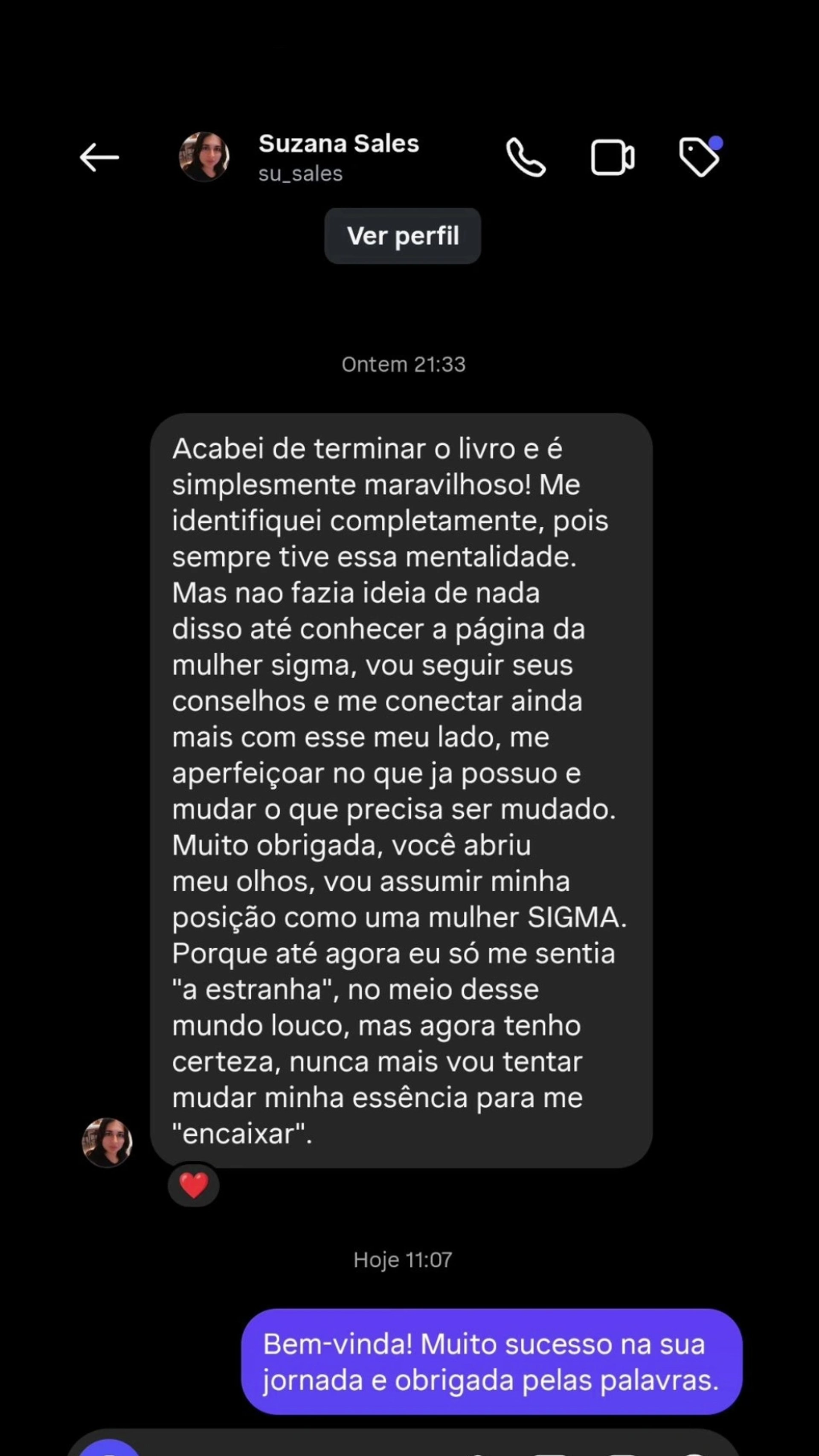Tap the Ver perfil button

coord(402,235)
